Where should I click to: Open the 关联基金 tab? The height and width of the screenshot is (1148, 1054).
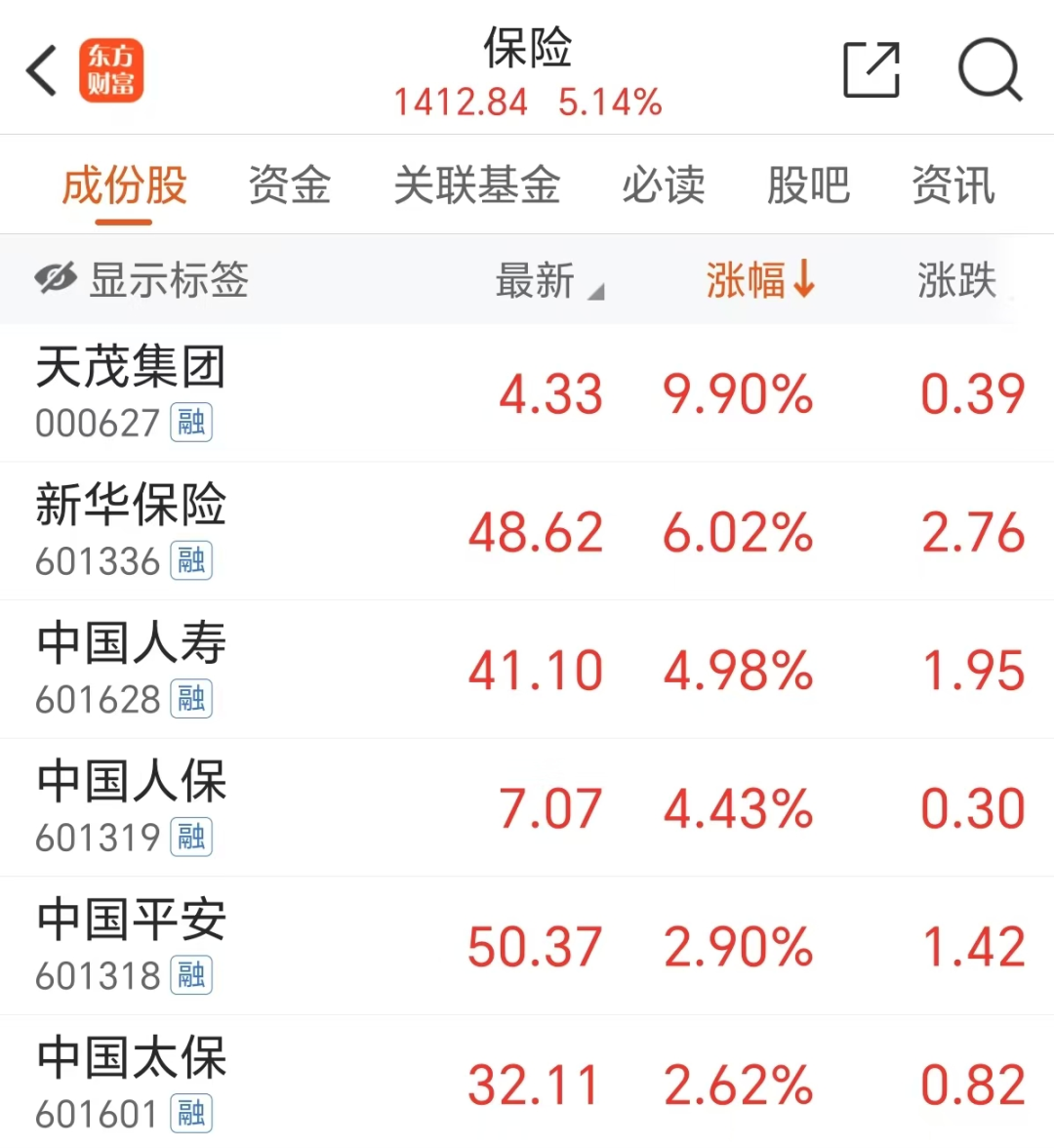(476, 185)
